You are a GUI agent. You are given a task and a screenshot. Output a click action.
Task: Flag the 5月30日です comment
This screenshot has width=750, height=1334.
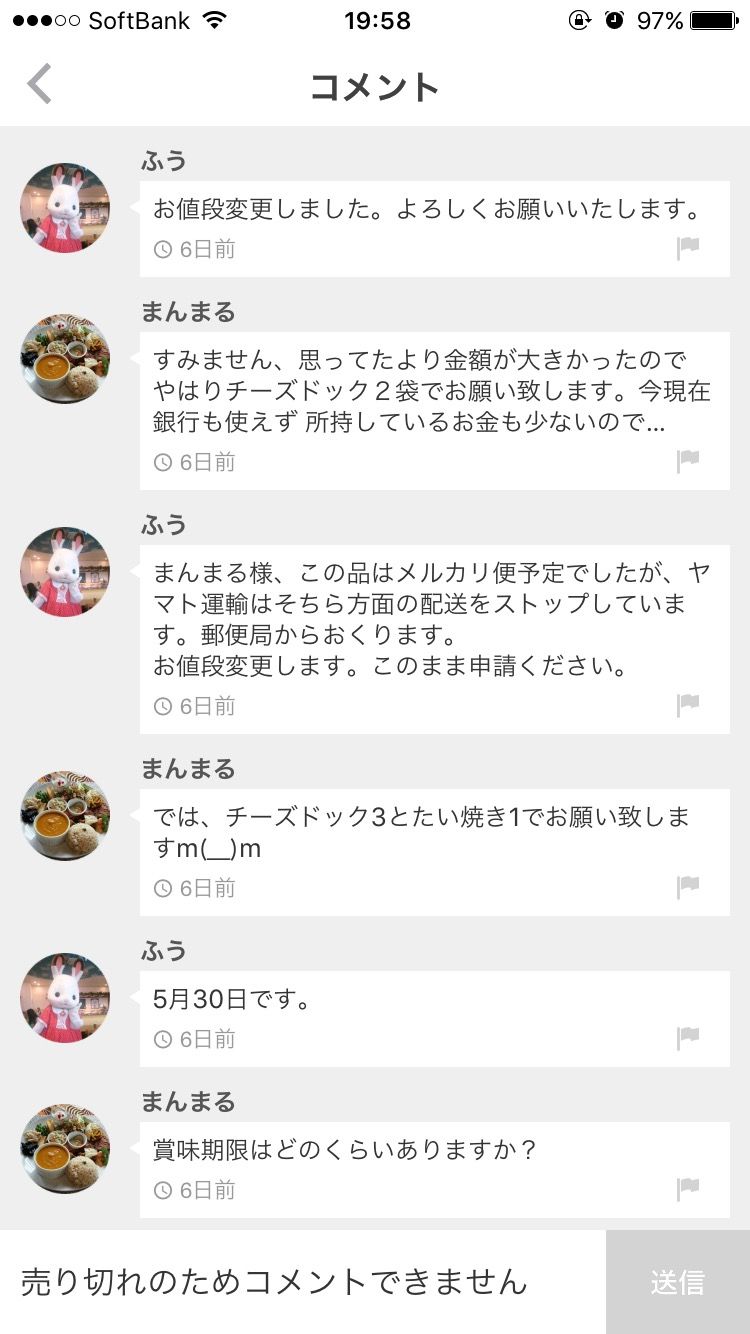coord(687,1038)
